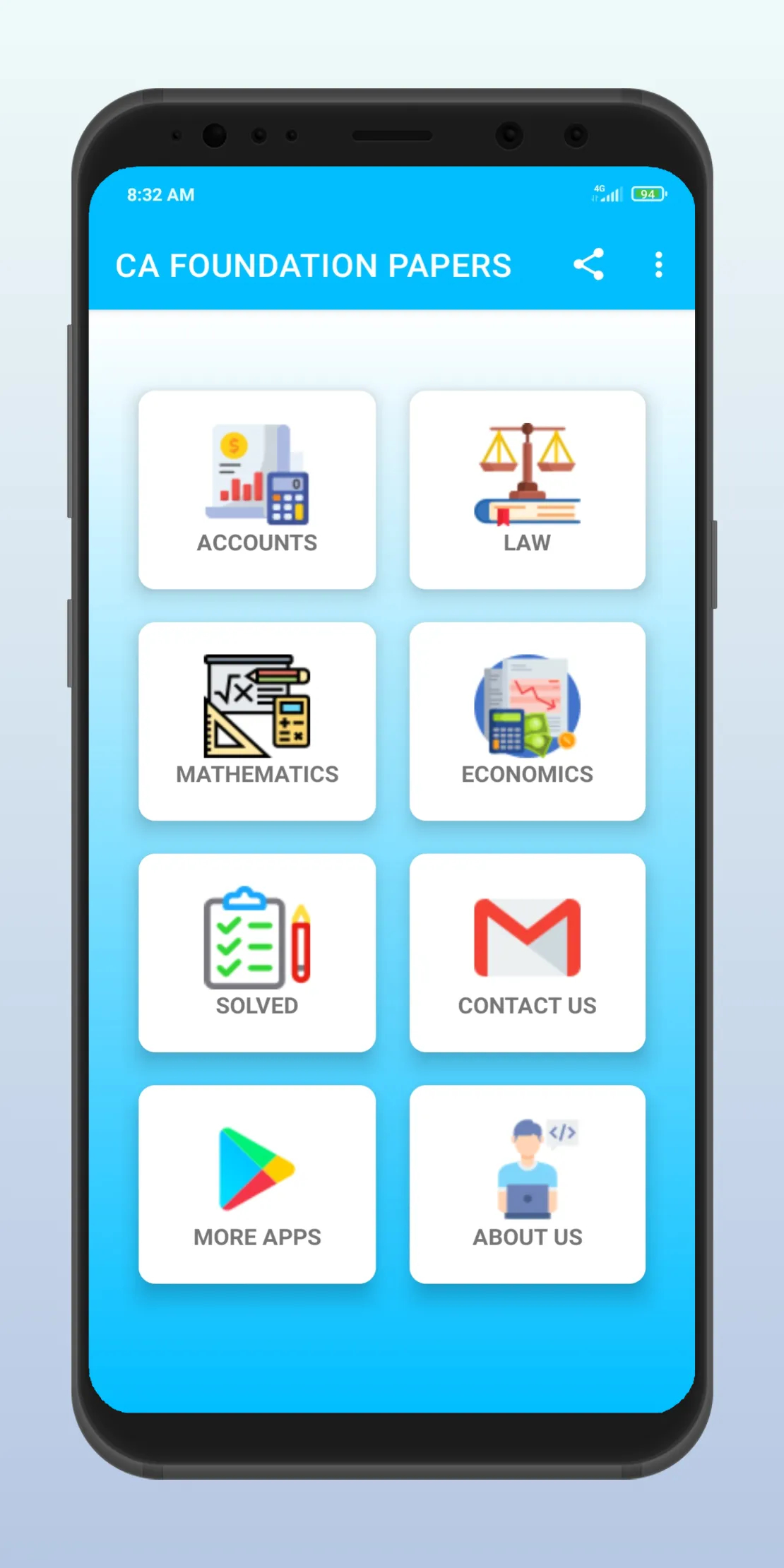Choose the Economics subject card

527,721
